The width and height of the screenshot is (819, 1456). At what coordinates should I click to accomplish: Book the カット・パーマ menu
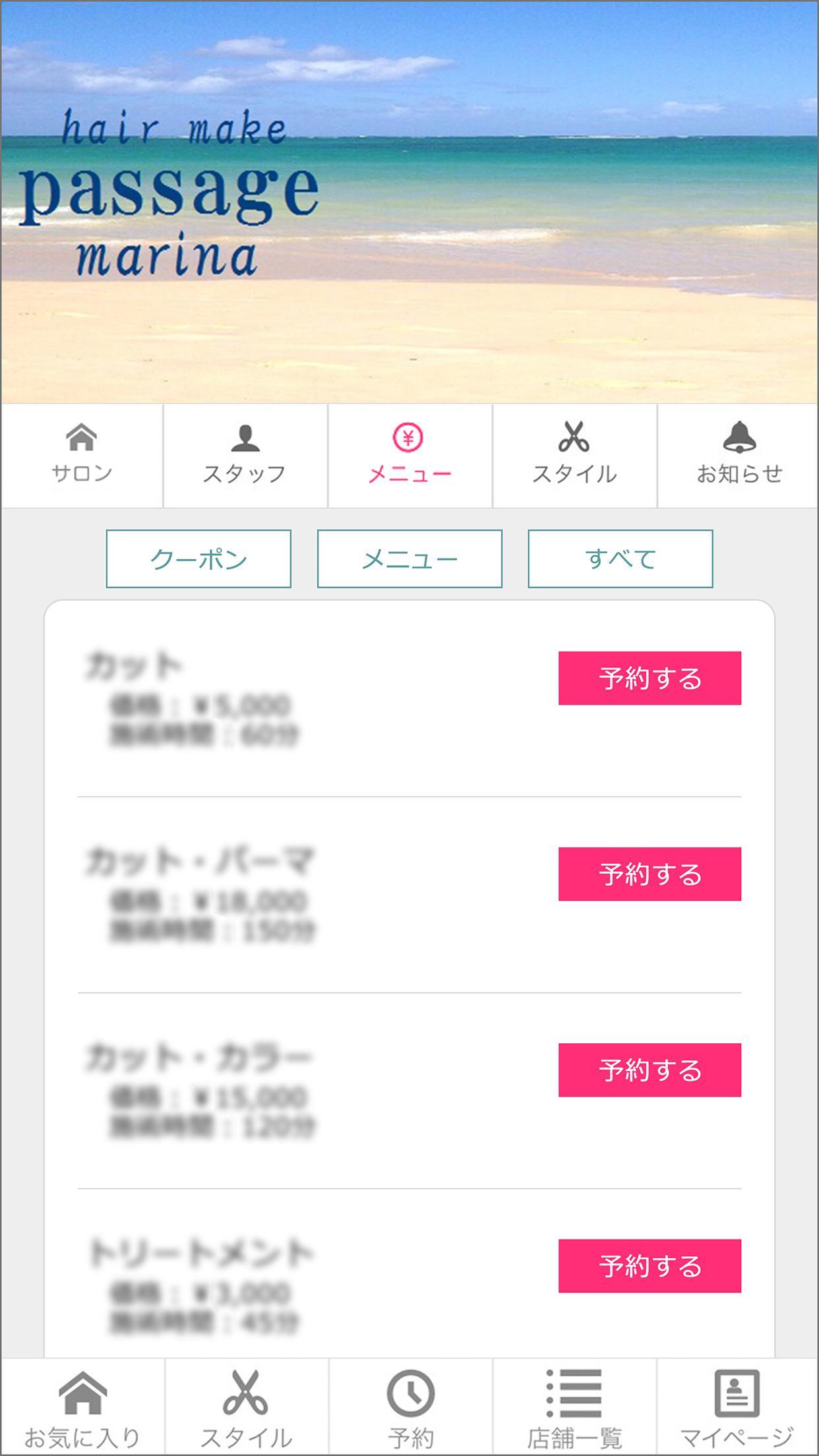tap(650, 874)
